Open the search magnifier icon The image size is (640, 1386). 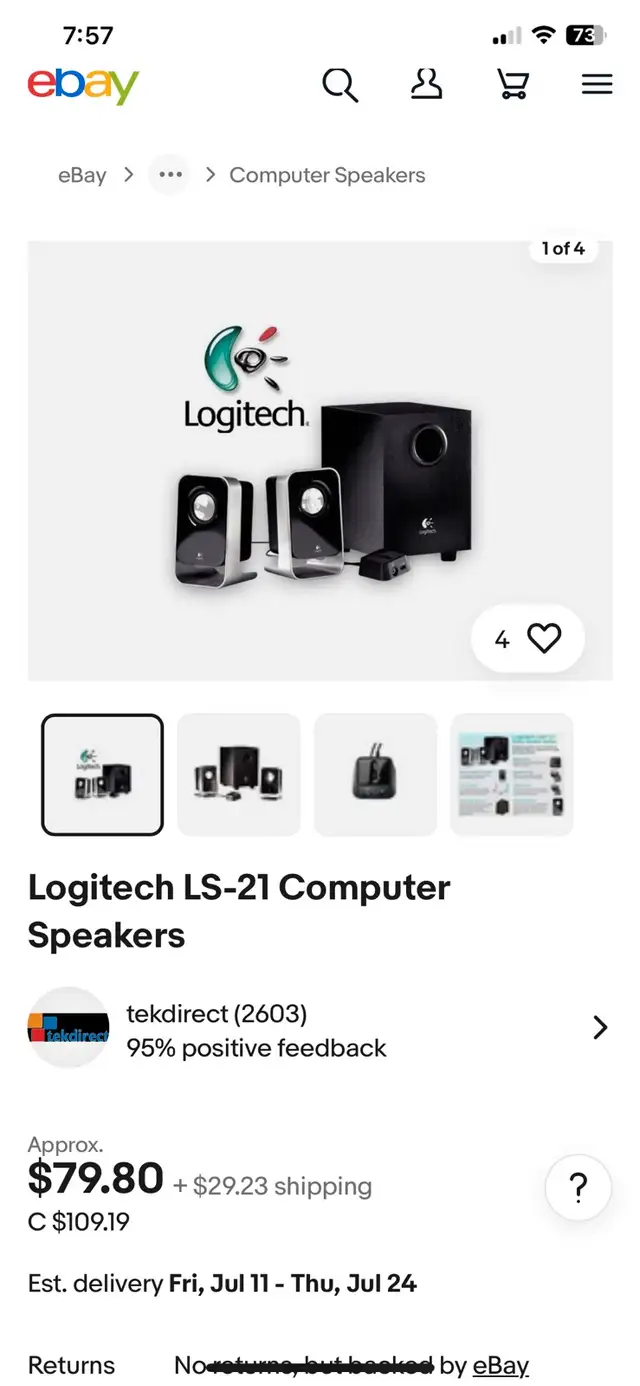pyautogui.click(x=340, y=86)
